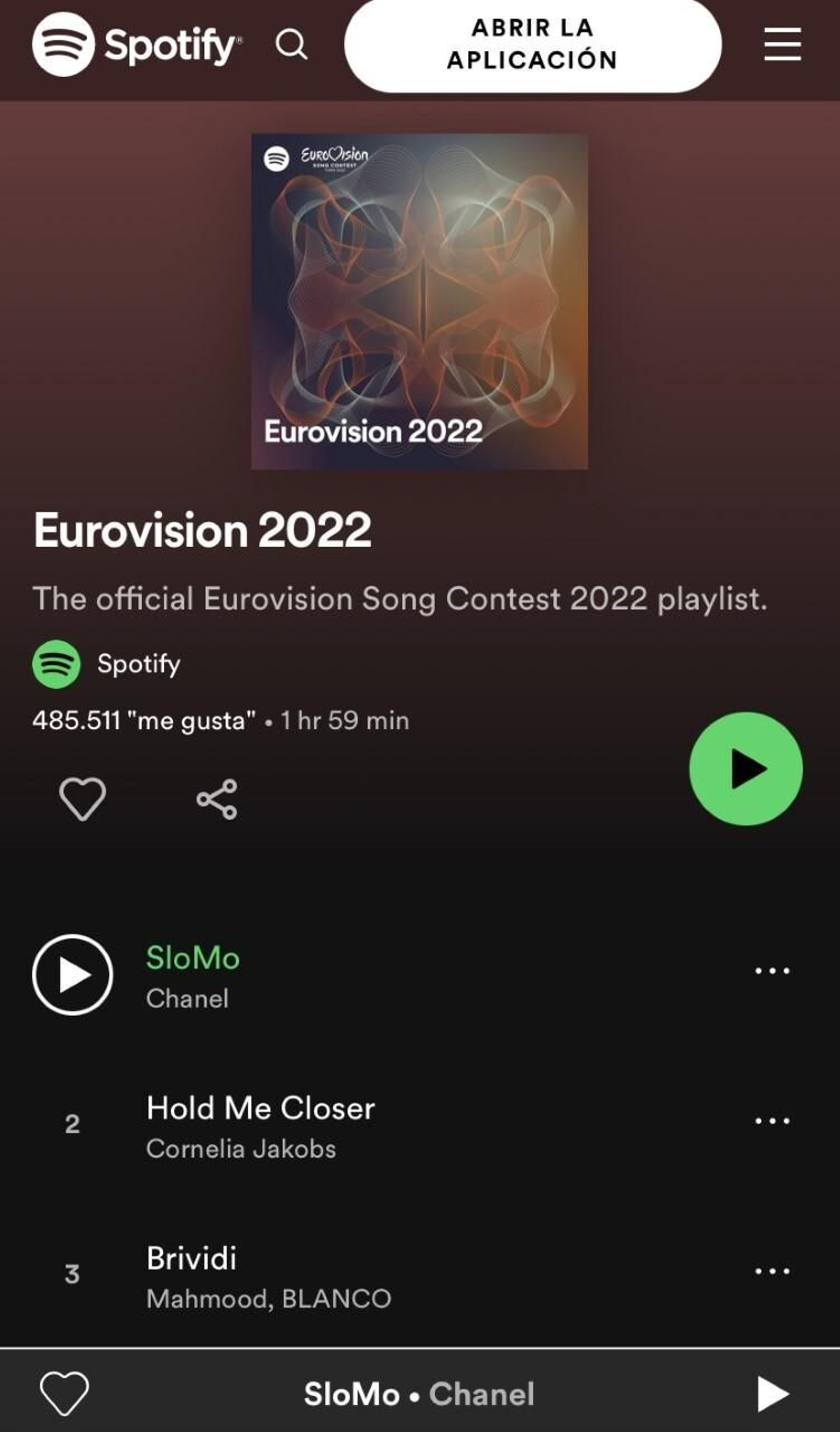Toggle the heart in the bottom player bar
The image size is (840, 1432).
coord(67,1391)
